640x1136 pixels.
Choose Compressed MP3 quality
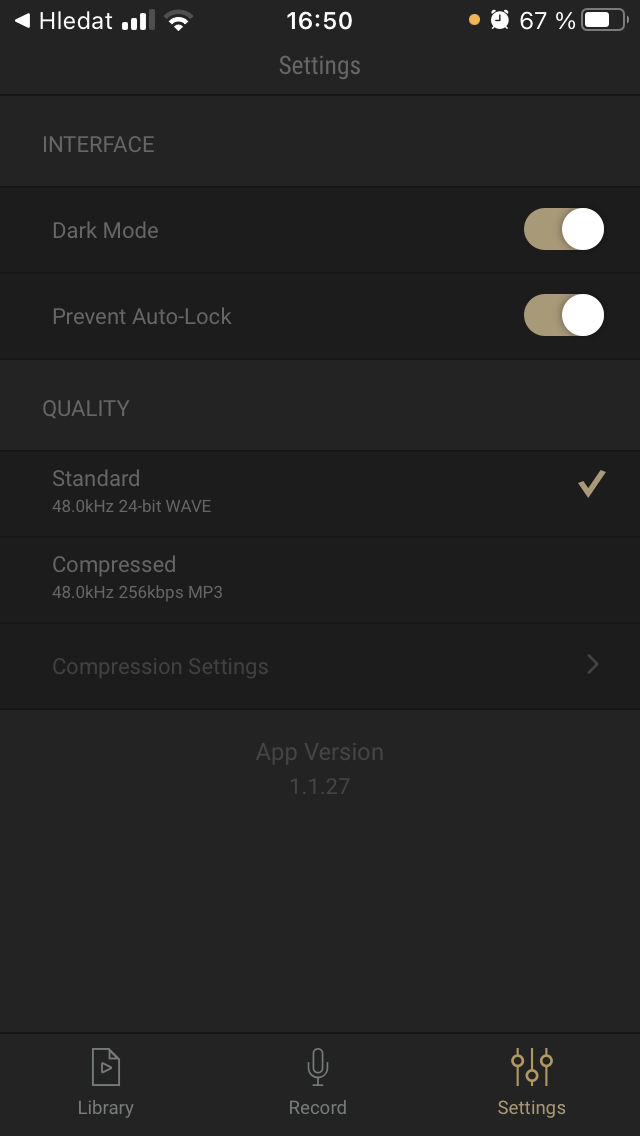coord(320,578)
